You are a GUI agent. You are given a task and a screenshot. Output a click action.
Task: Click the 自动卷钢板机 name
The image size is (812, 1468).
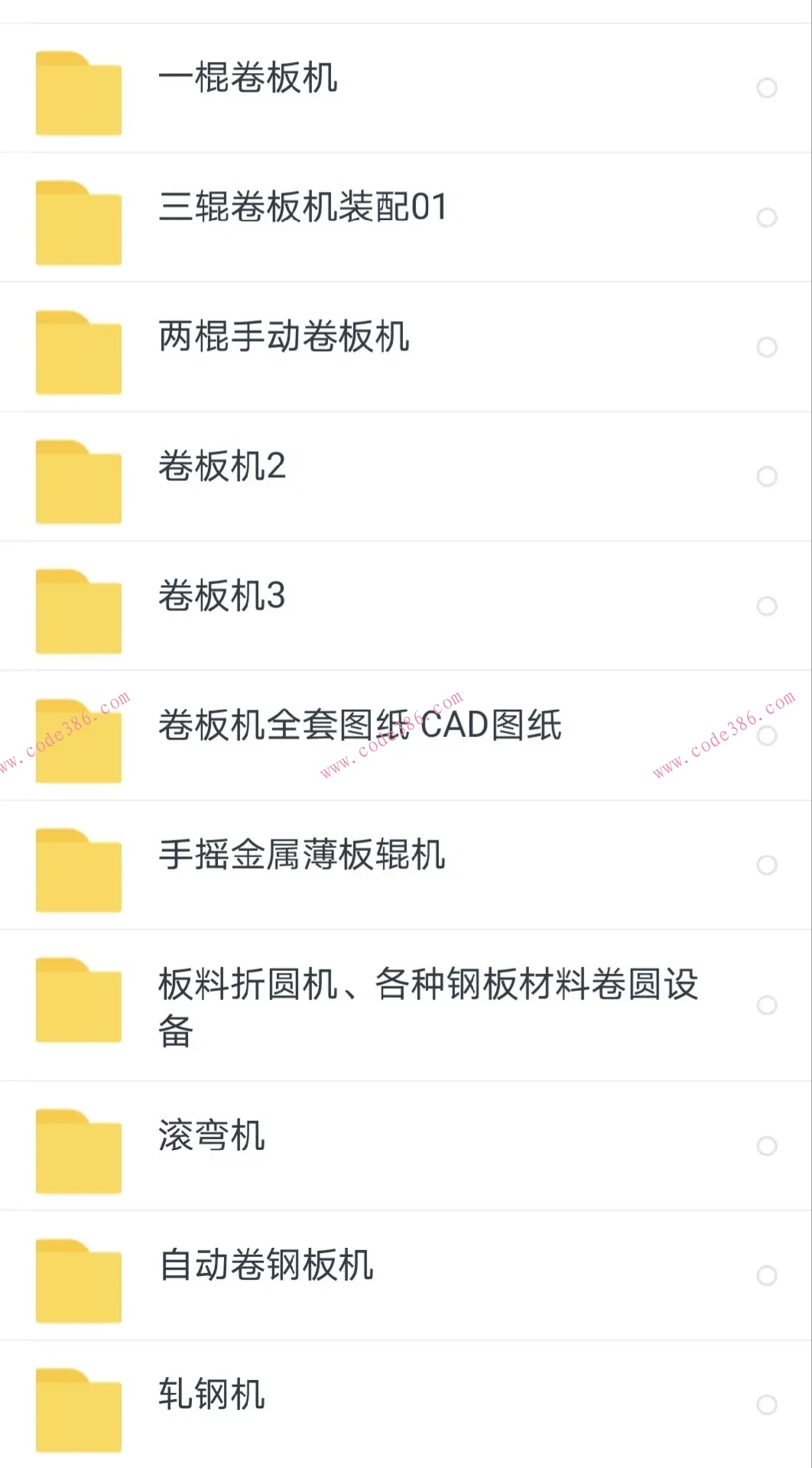[x=266, y=1267]
